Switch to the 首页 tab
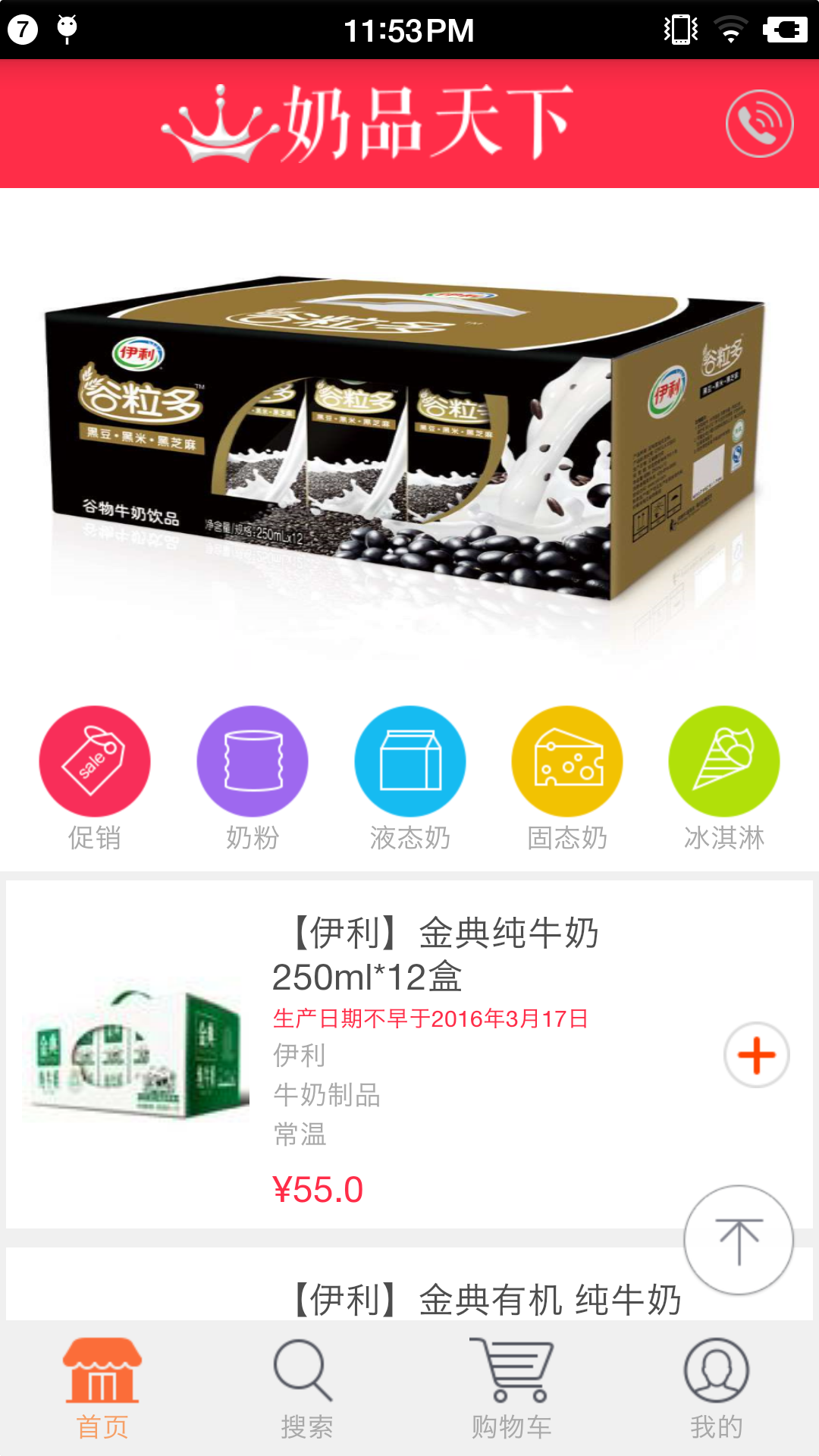This screenshot has width=819, height=1456. [102, 1389]
